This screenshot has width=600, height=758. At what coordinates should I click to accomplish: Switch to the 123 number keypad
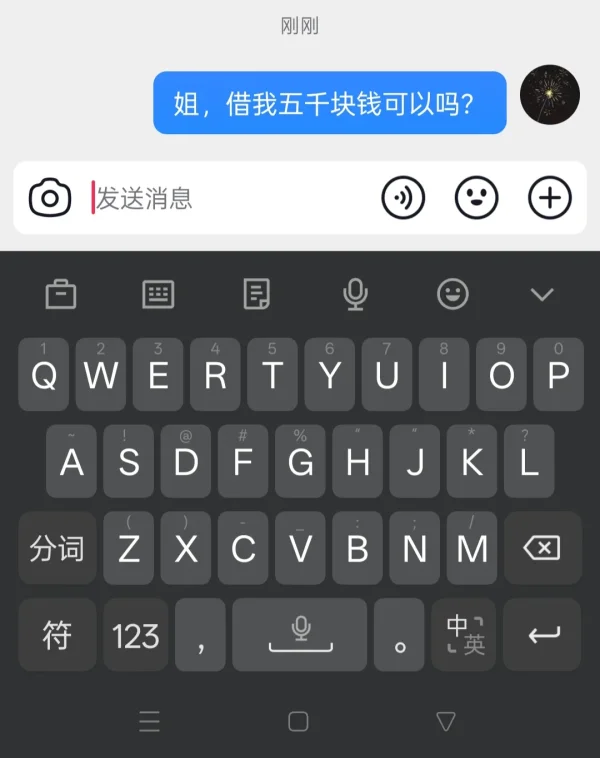(x=136, y=635)
